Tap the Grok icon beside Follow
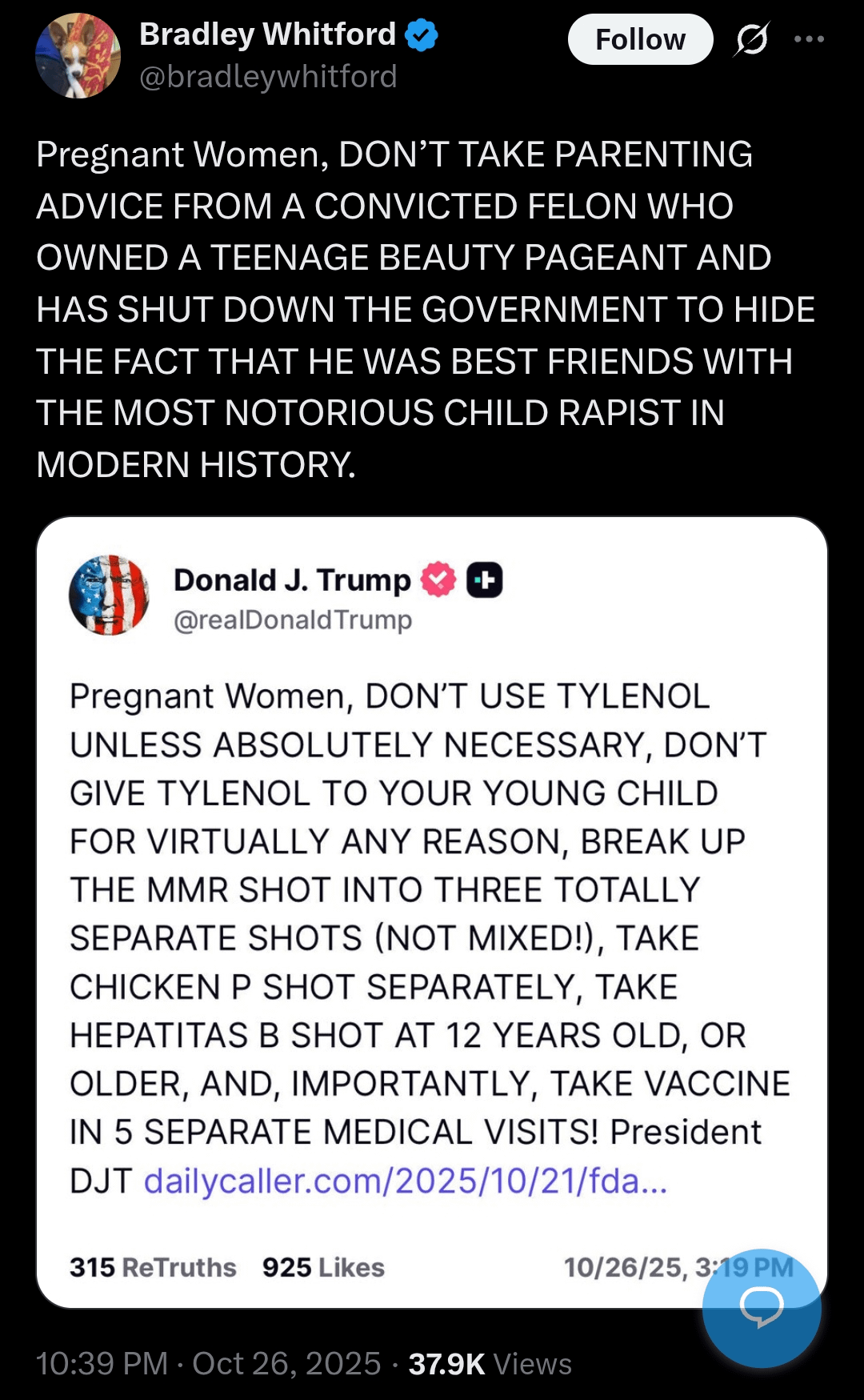Viewport: 864px width, 1400px height. tap(751, 39)
